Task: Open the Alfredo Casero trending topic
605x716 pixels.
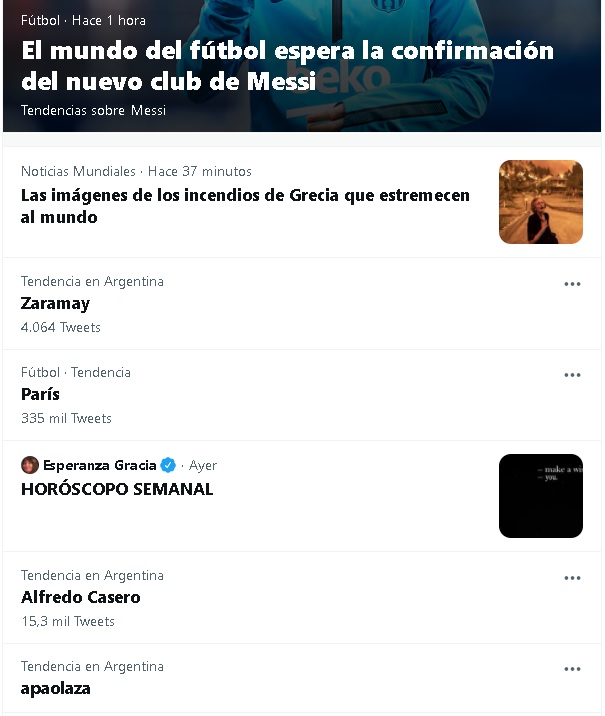Action: pyautogui.click(x=81, y=597)
